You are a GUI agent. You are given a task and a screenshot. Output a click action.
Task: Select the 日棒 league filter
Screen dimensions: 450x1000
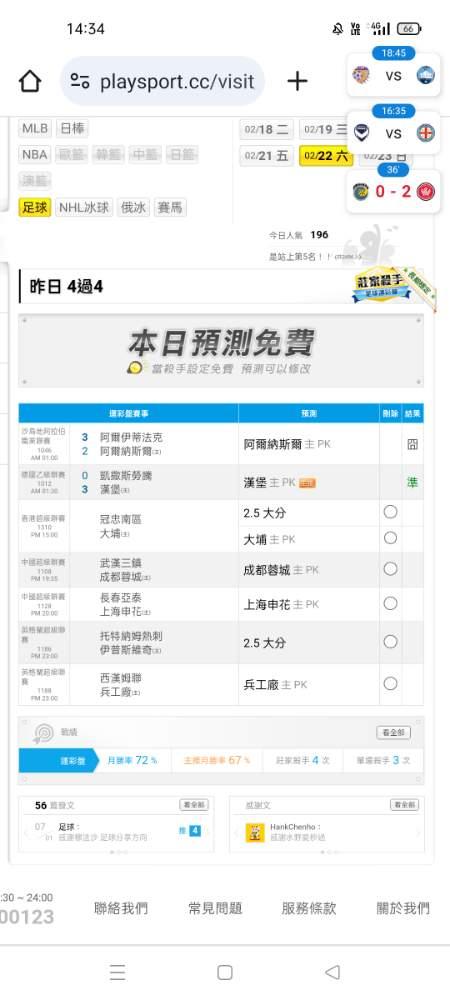tap(72, 129)
